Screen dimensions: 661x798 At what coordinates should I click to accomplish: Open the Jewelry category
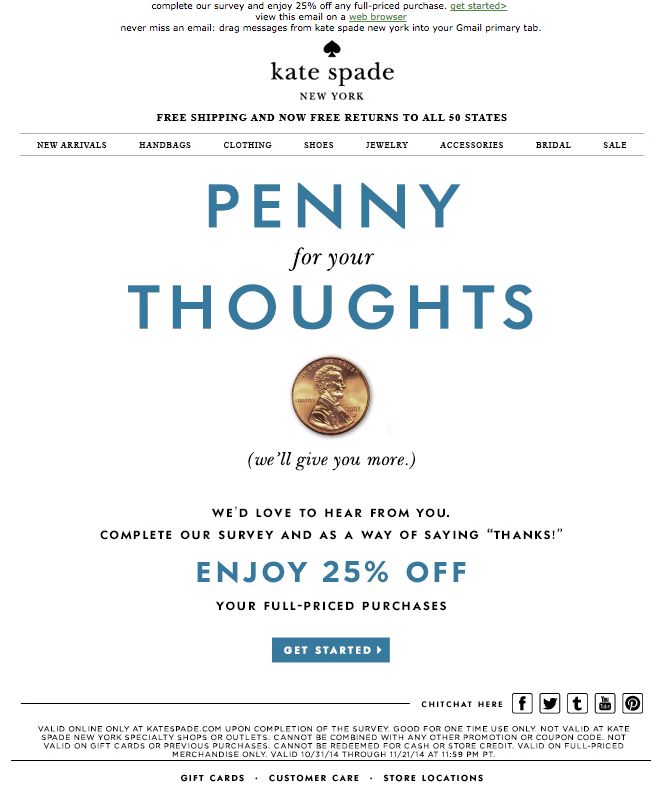click(387, 145)
